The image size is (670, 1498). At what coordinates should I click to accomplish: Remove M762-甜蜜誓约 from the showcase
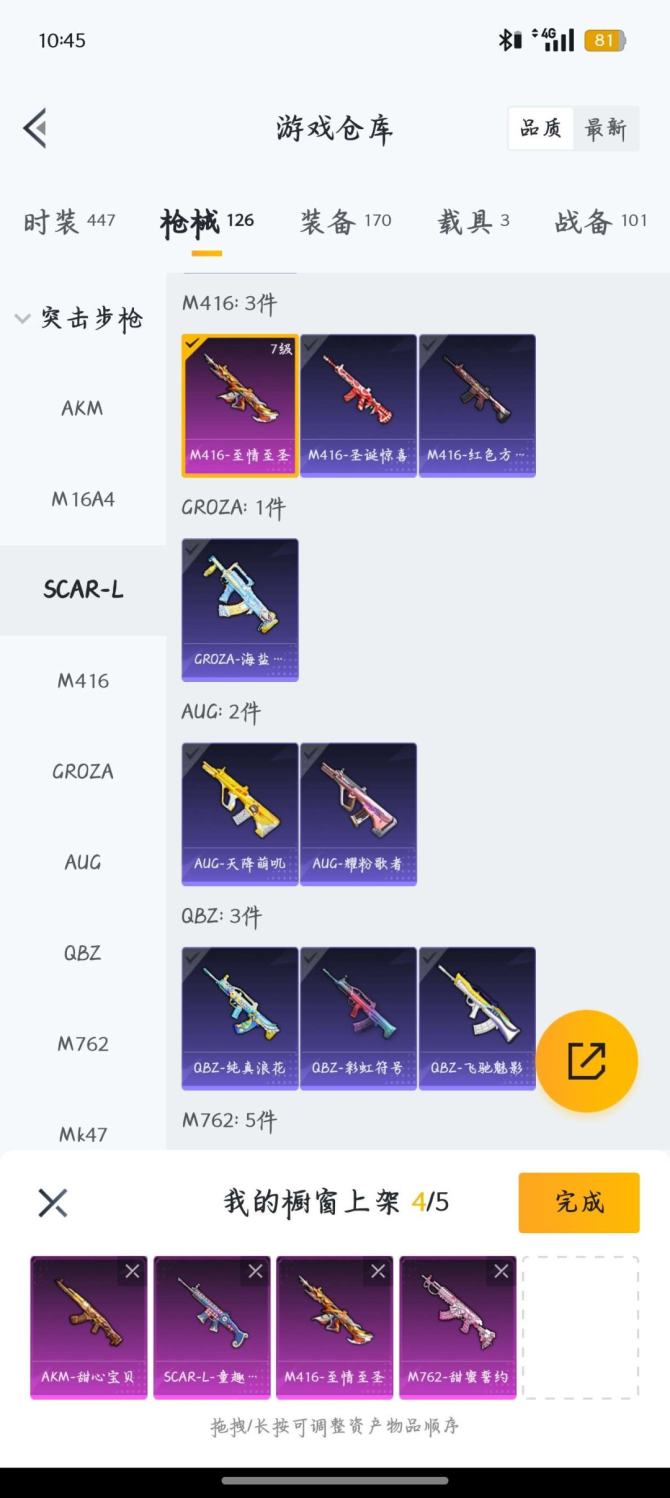pos(501,1271)
